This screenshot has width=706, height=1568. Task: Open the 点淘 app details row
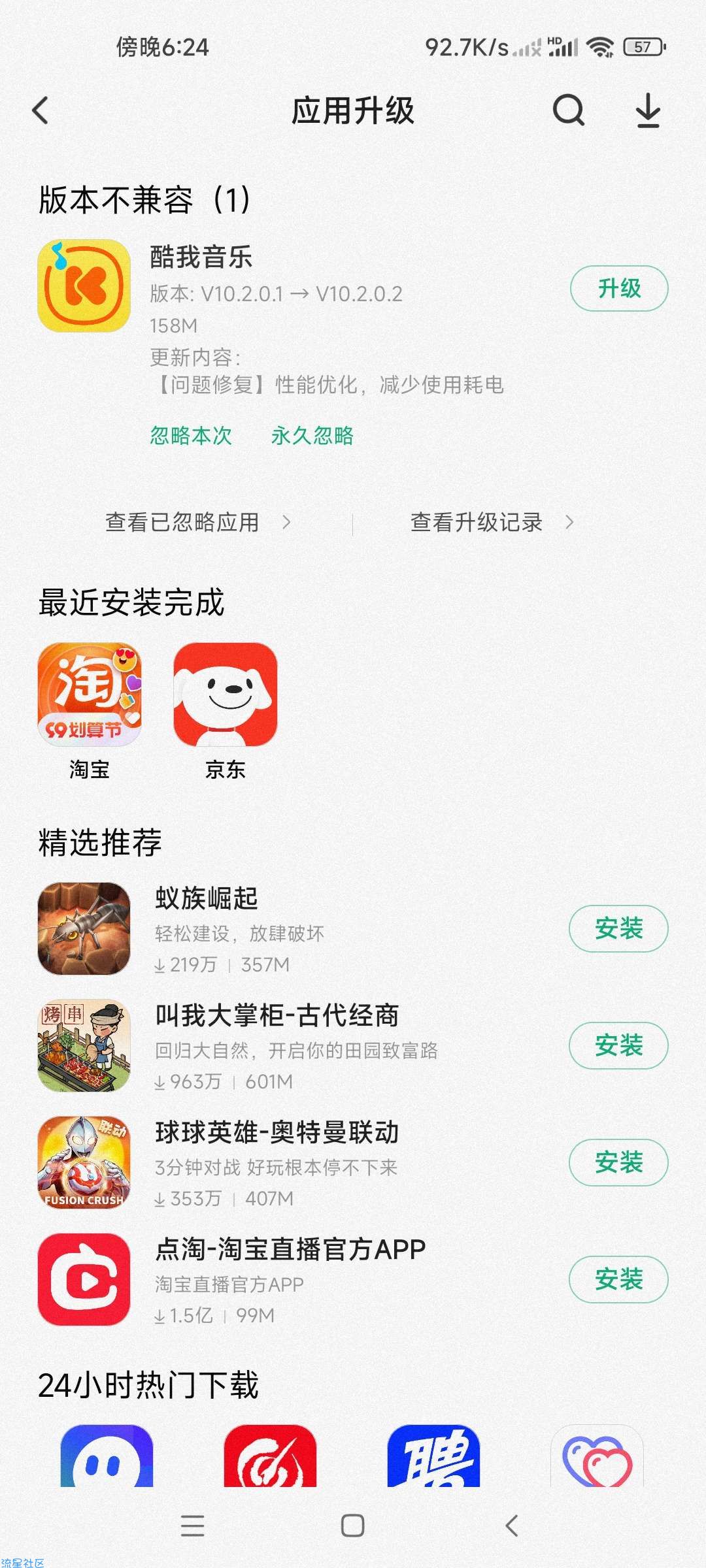coord(294,1279)
